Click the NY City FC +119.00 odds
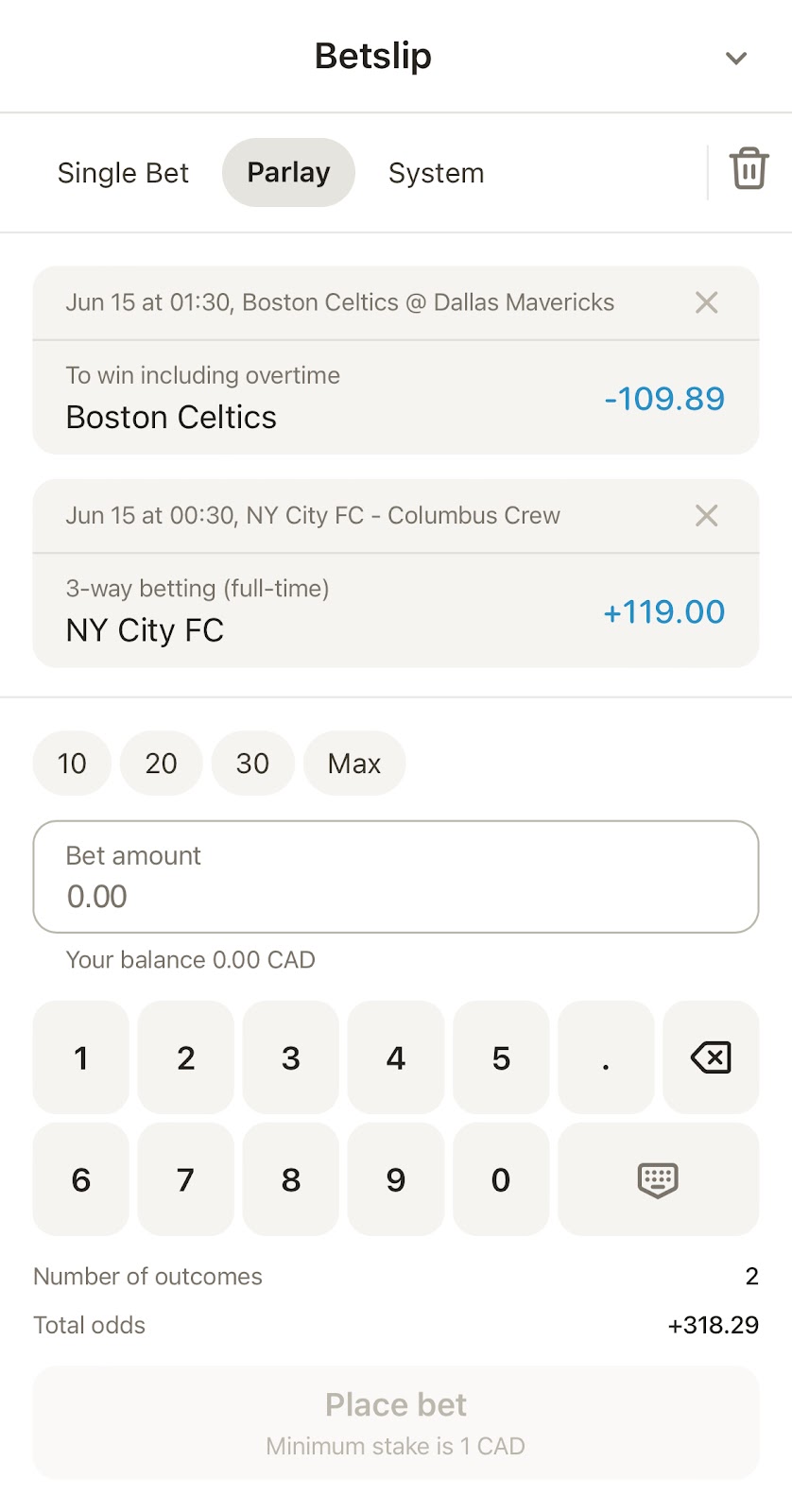 pos(663,611)
